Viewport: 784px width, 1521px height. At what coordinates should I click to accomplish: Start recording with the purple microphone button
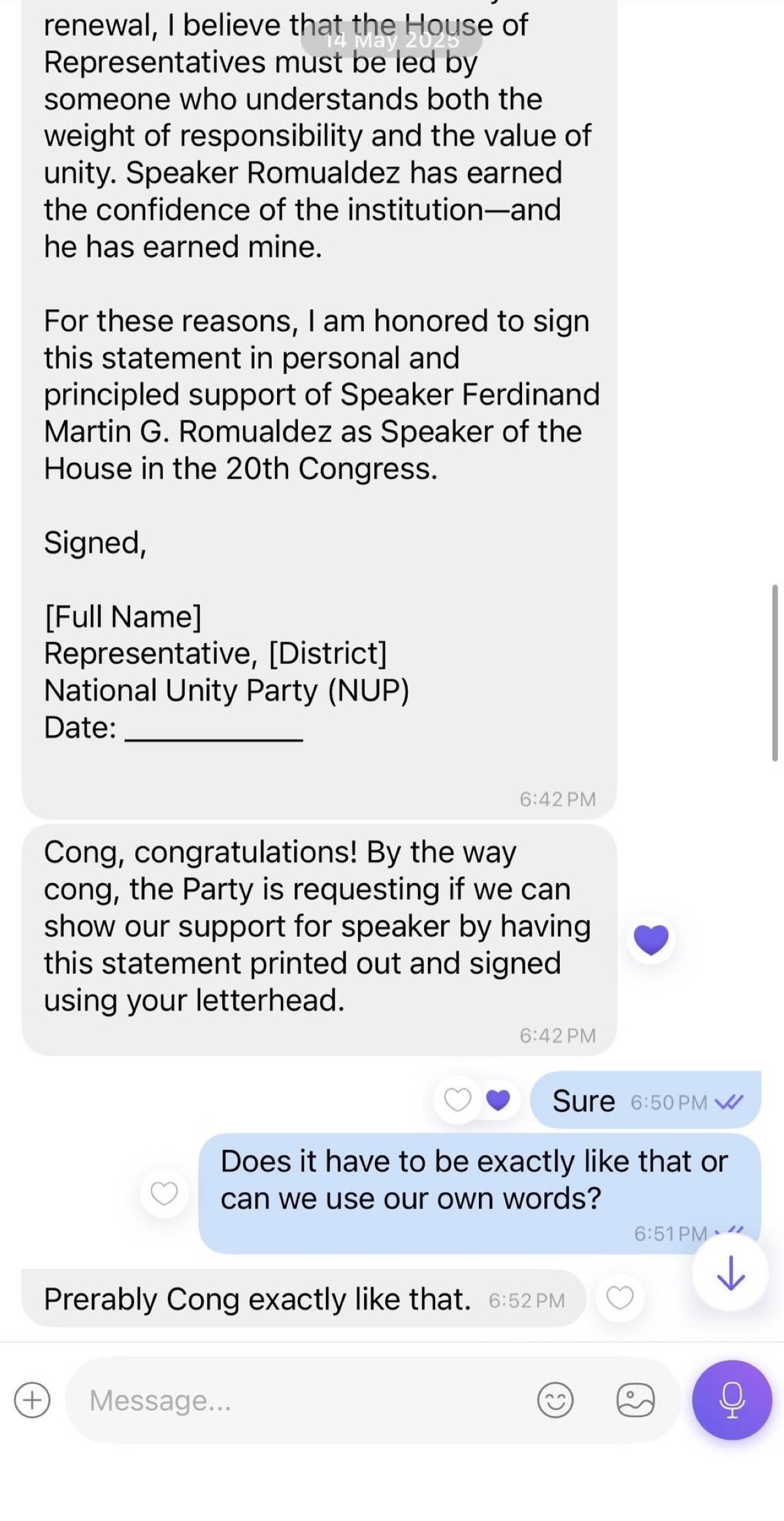pos(732,1399)
